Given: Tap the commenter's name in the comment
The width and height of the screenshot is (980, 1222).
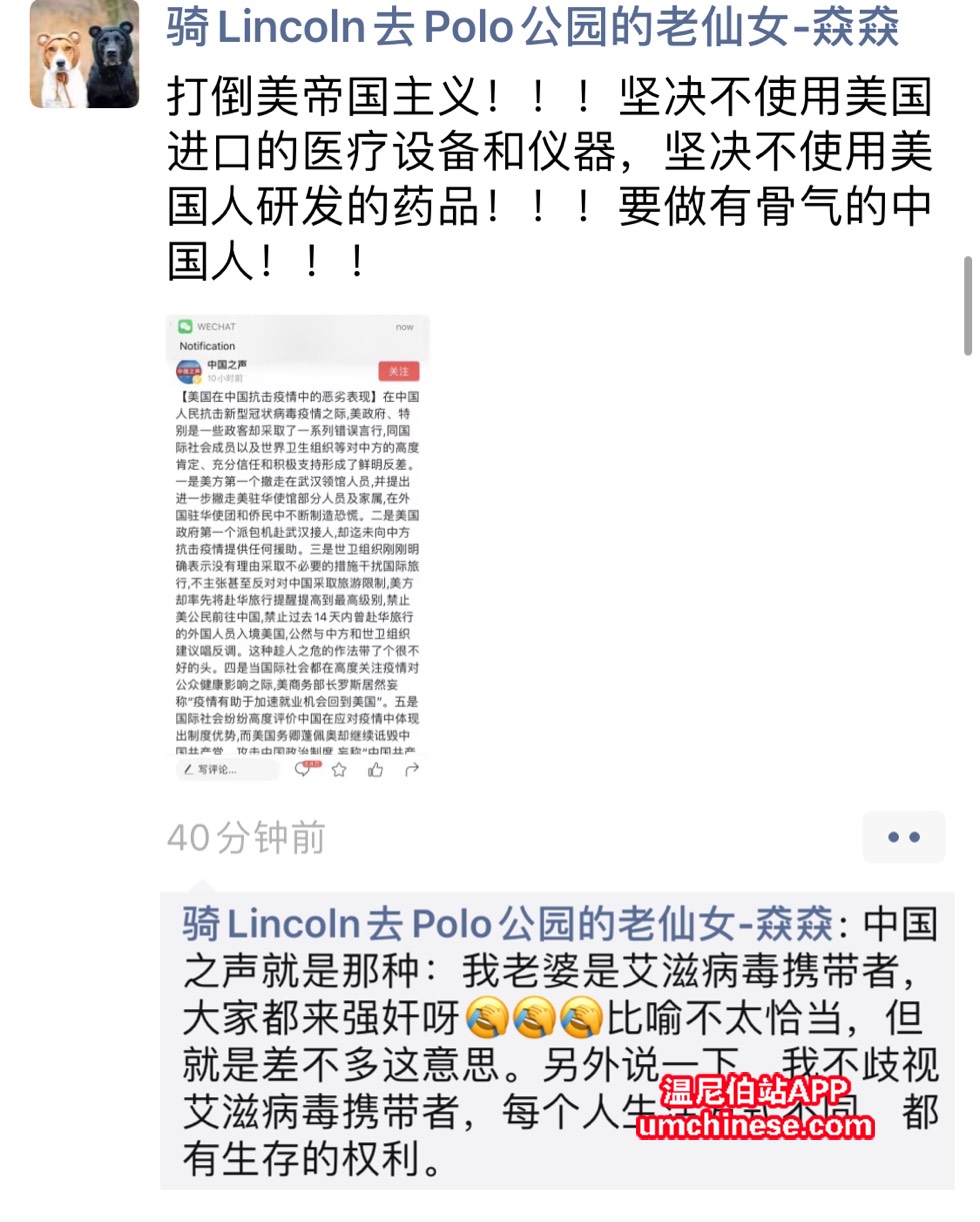Looking at the screenshot, I should tap(506, 925).
